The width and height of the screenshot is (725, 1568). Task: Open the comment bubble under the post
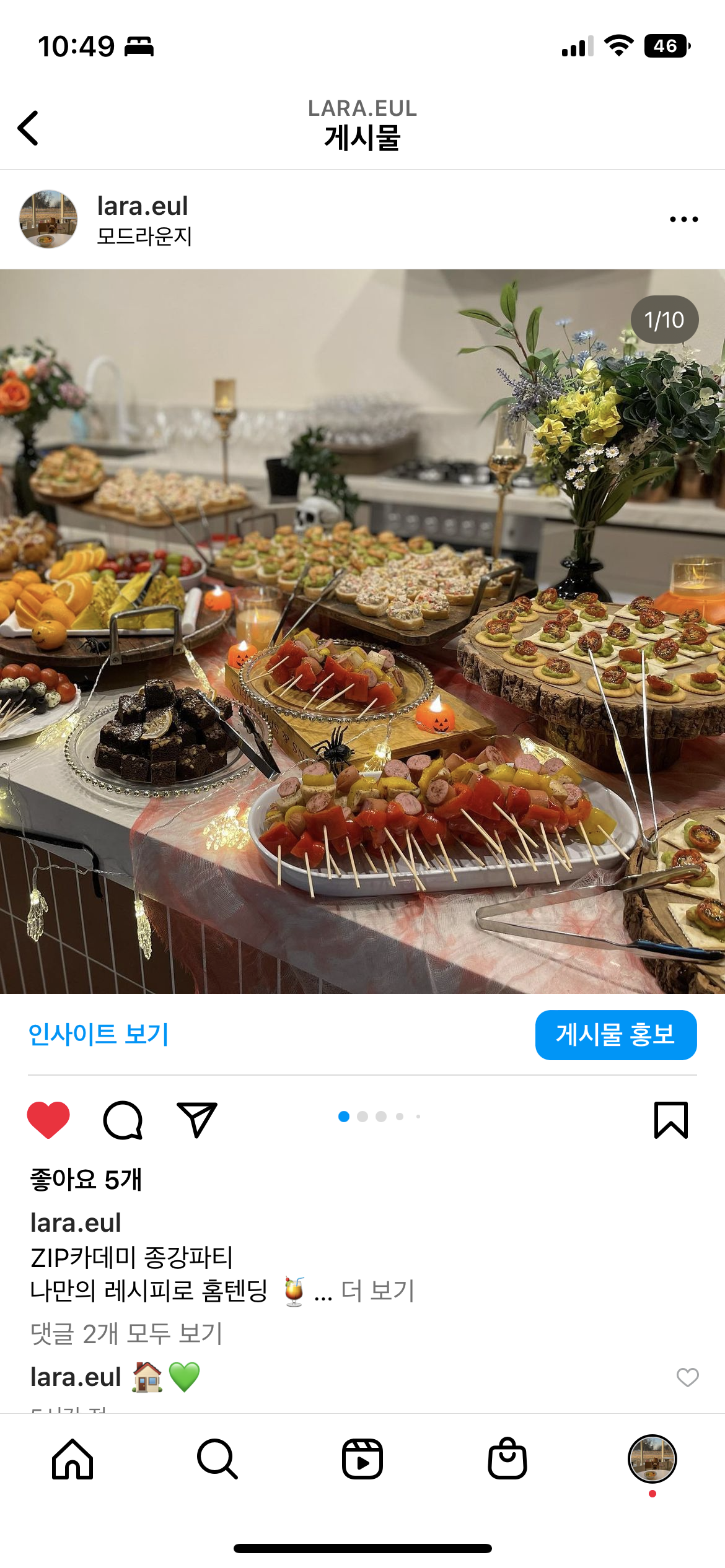tap(123, 1120)
